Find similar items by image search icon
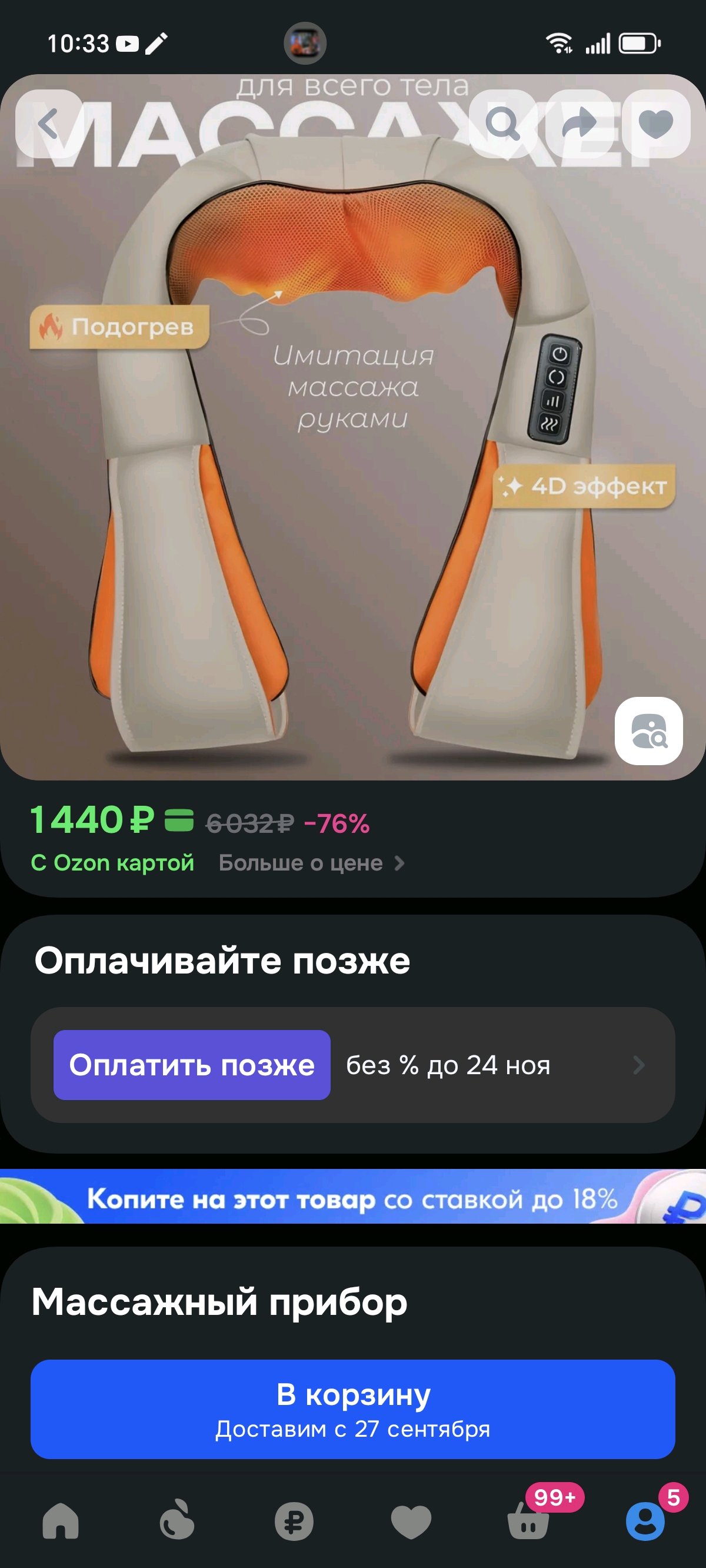This screenshot has height=1568, width=706. coord(649,730)
